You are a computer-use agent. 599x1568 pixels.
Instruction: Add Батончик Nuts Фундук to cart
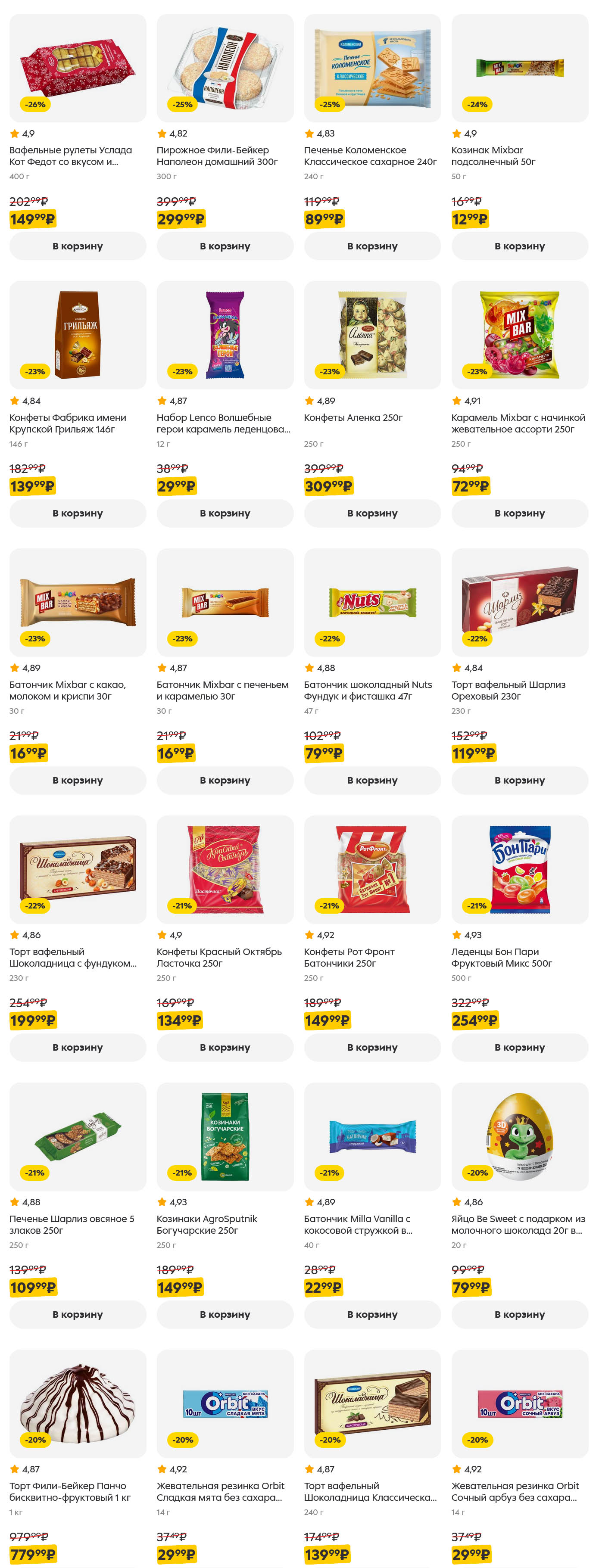[x=372, y=781]
